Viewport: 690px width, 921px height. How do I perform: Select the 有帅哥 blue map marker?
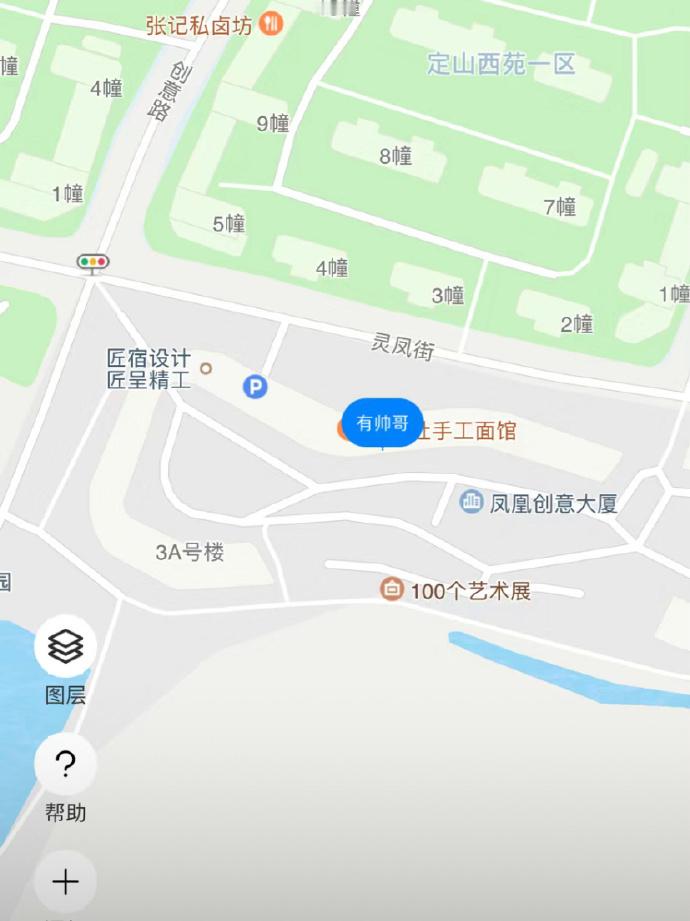click(x=382, y=423)
